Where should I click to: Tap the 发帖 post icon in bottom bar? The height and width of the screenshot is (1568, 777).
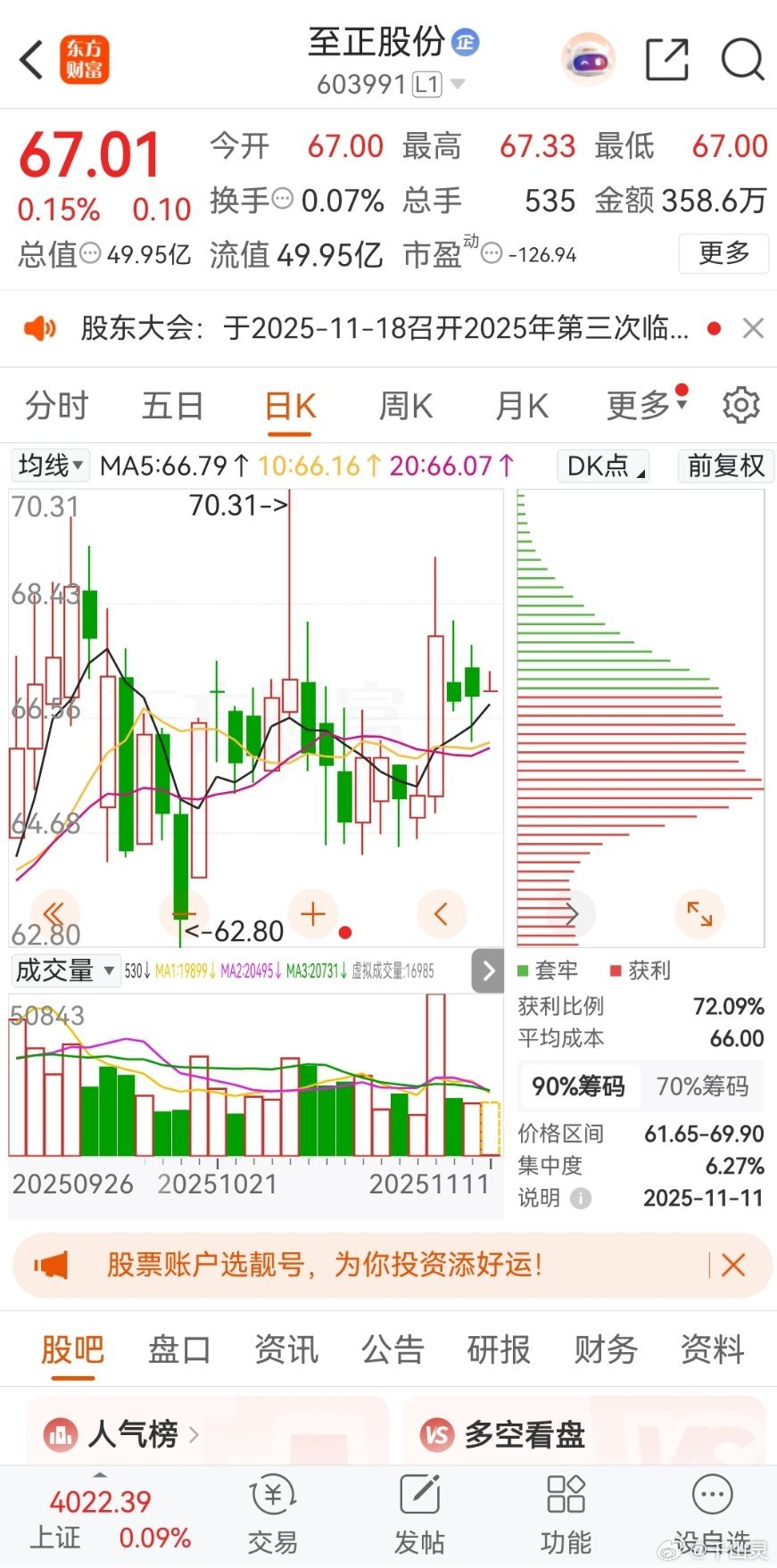pyautogui.click(x=418, y=1507)
